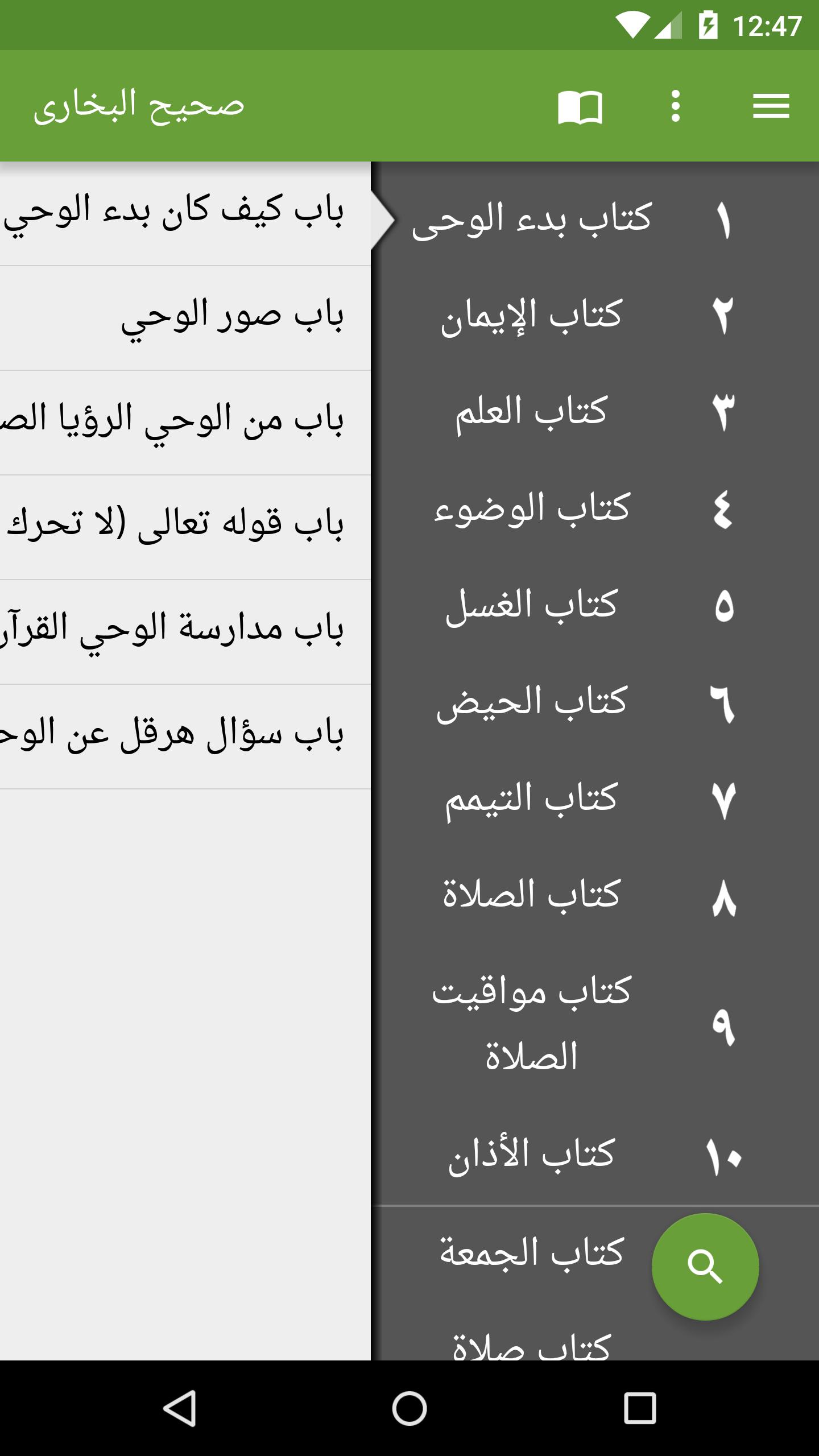This screenshot has width=819, height=1456.
Task: Open chapter باب قوله تعالى لا تحرك
Action: (185, 528)
